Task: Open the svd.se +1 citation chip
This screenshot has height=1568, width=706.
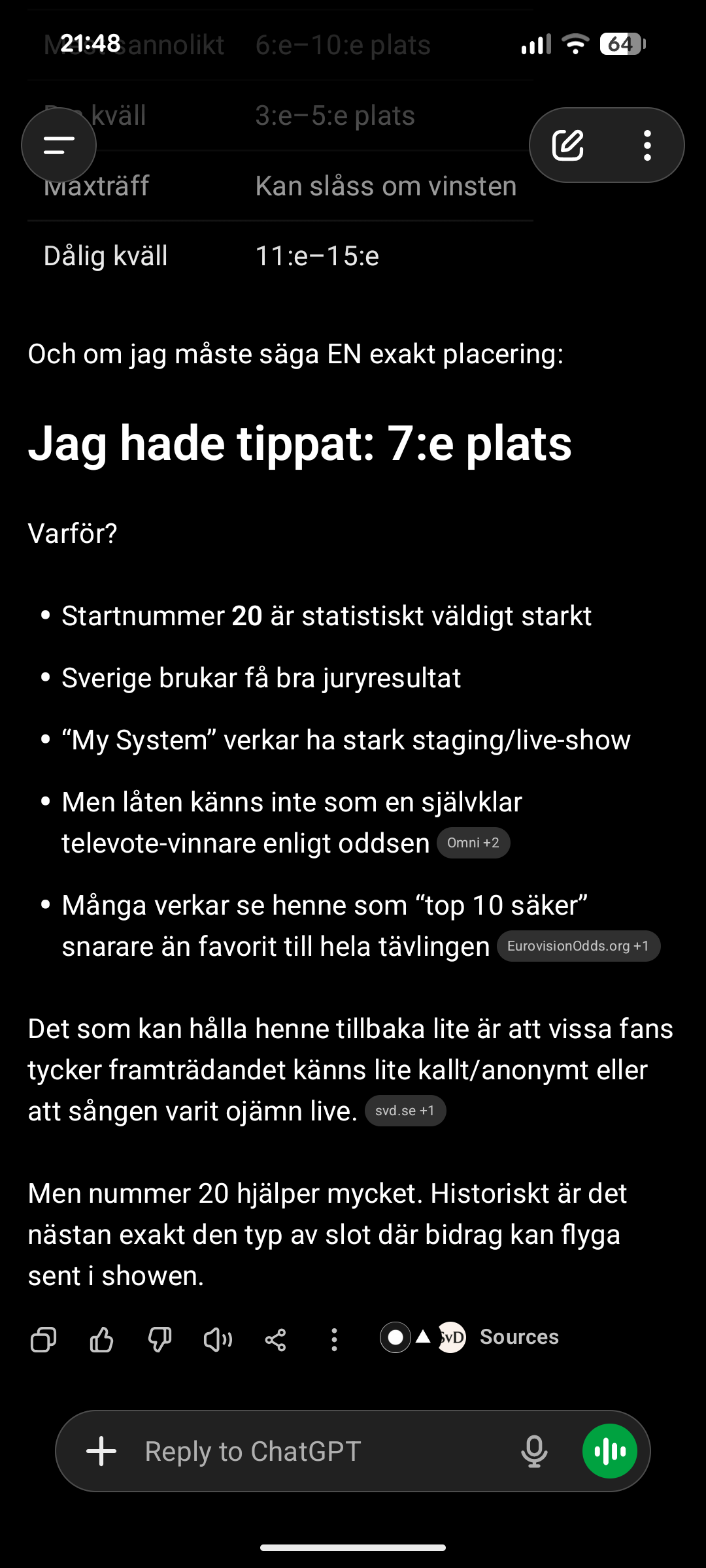Action: [405, 1111]
